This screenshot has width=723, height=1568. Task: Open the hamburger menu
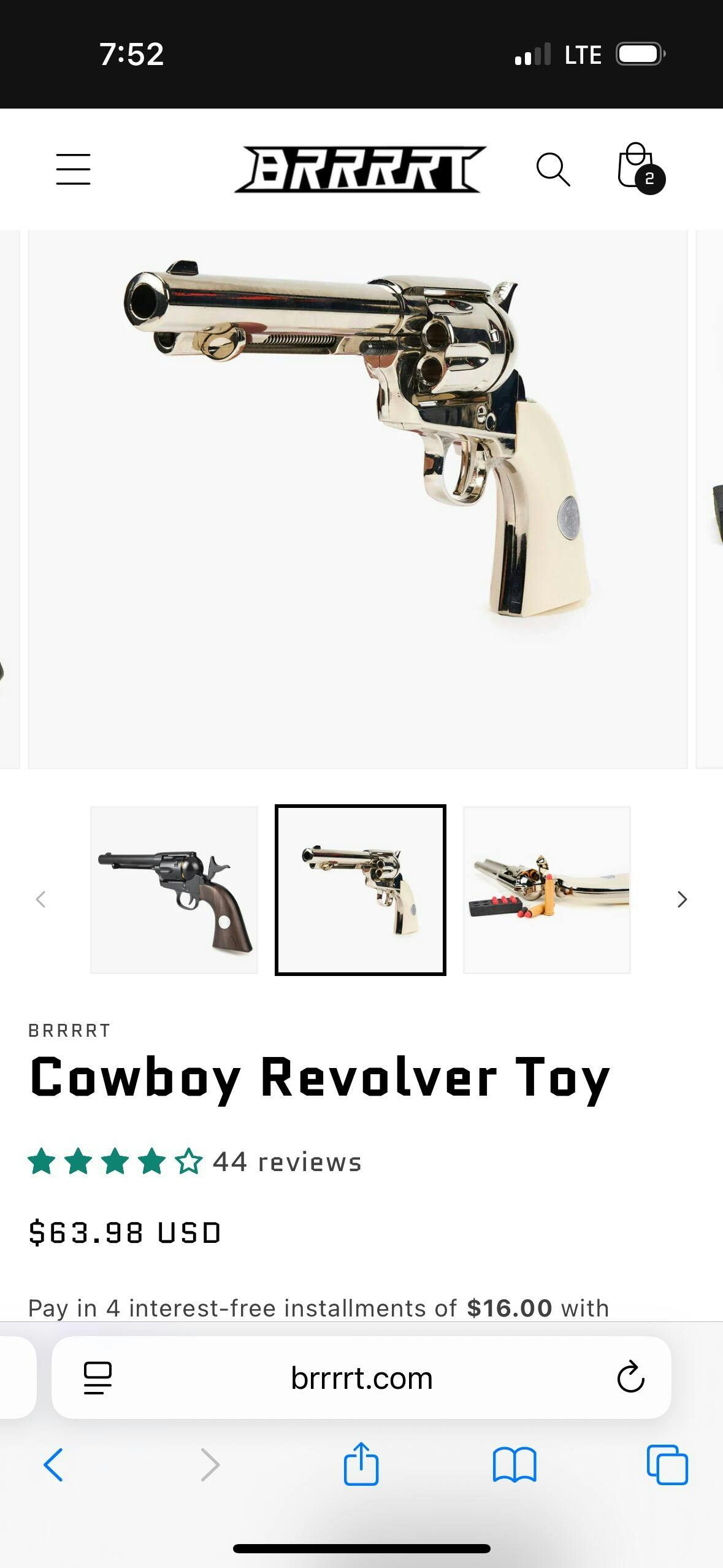pyautogui.click(x=73, y=169)
